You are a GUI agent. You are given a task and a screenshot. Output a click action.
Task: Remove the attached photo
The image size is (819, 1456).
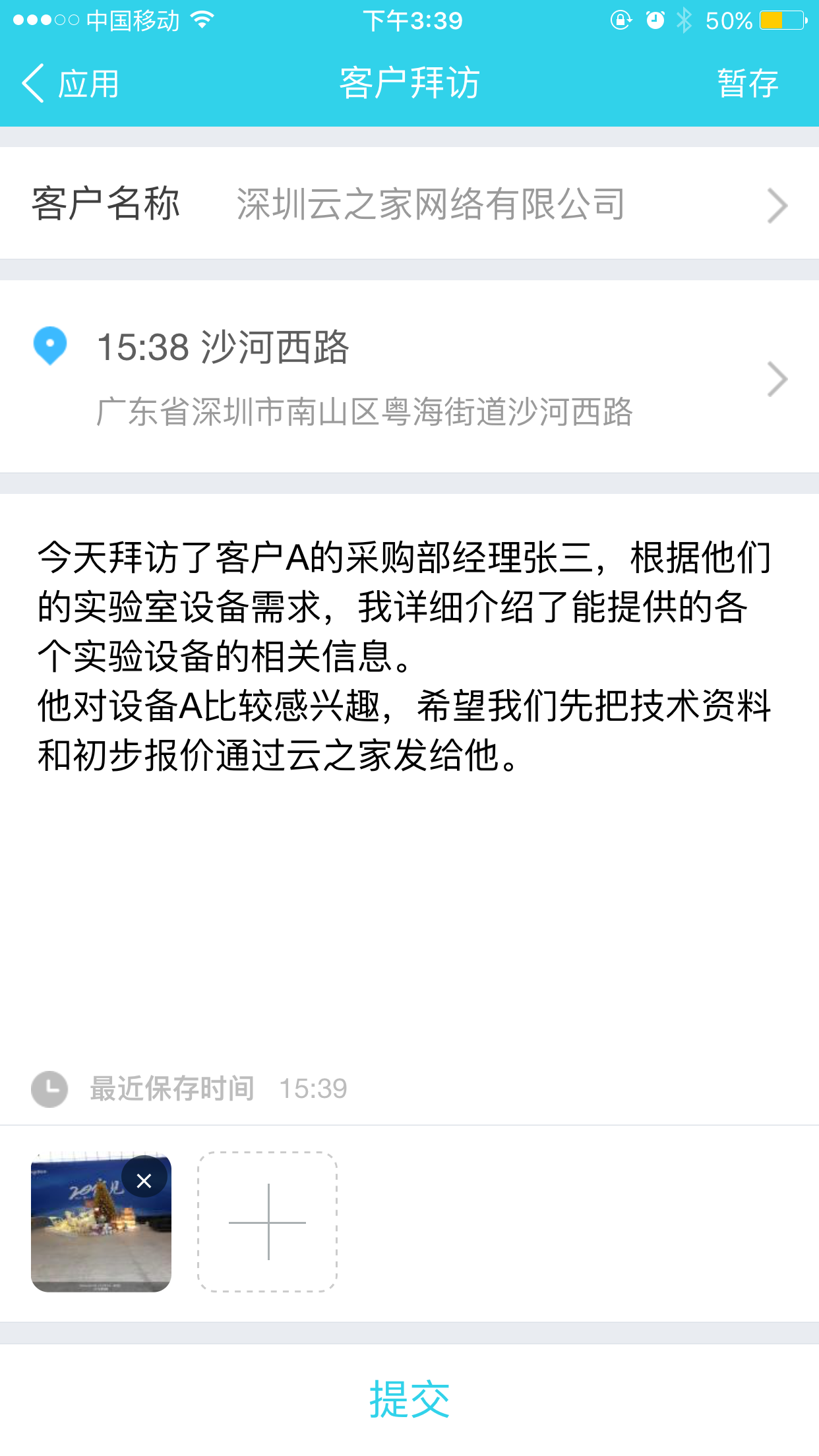pos(144,1180)
